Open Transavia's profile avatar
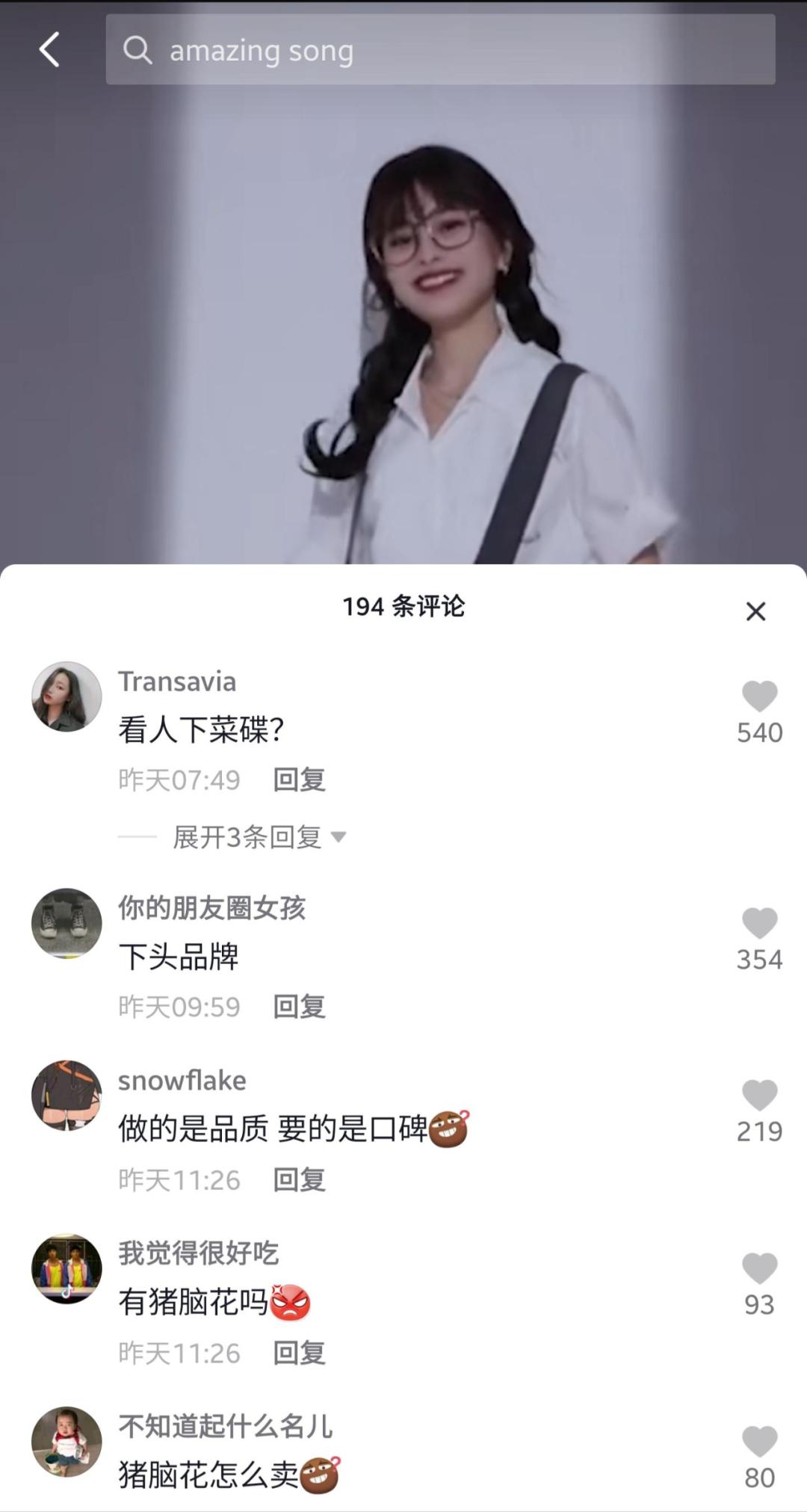Image resolution: width=807 pixels, height=1512 pixels. pos(67,697)
